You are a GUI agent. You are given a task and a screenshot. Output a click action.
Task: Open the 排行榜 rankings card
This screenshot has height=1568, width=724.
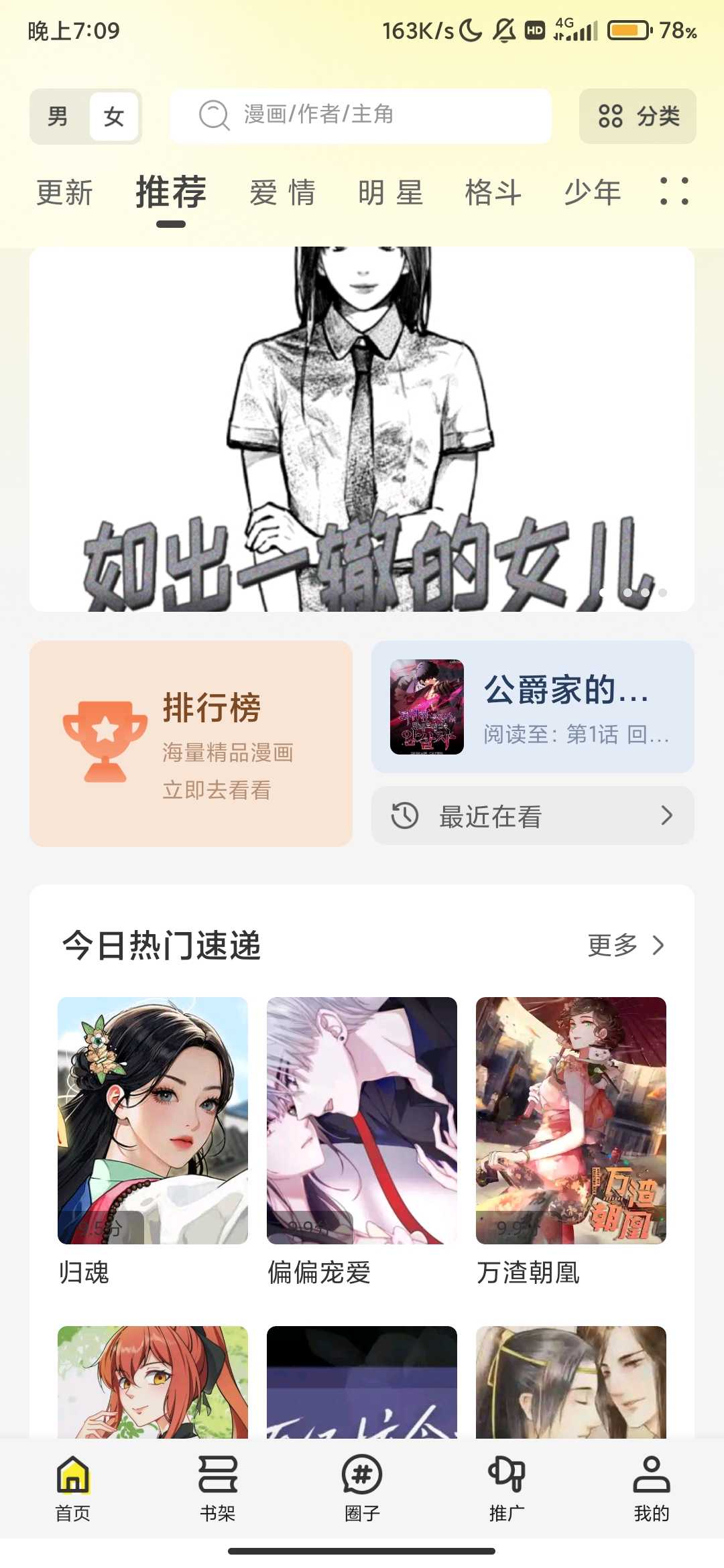click(x=191, y=744)
